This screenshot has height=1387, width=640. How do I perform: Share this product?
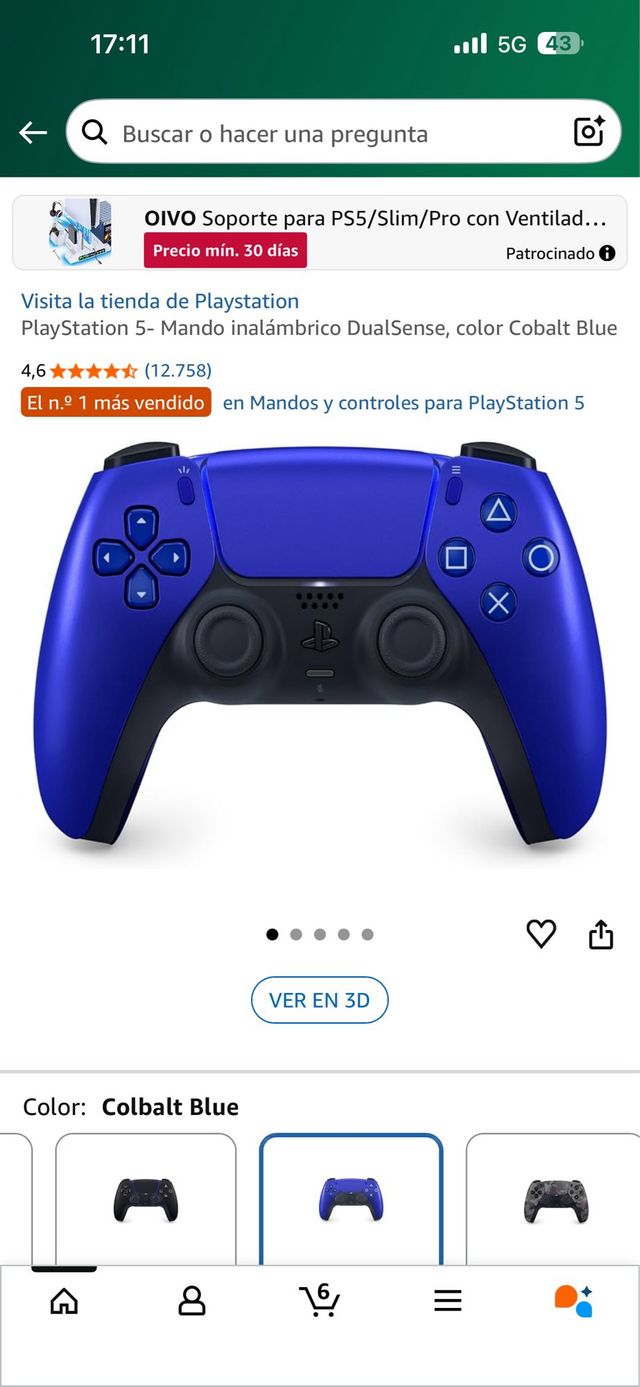(600, 935)
